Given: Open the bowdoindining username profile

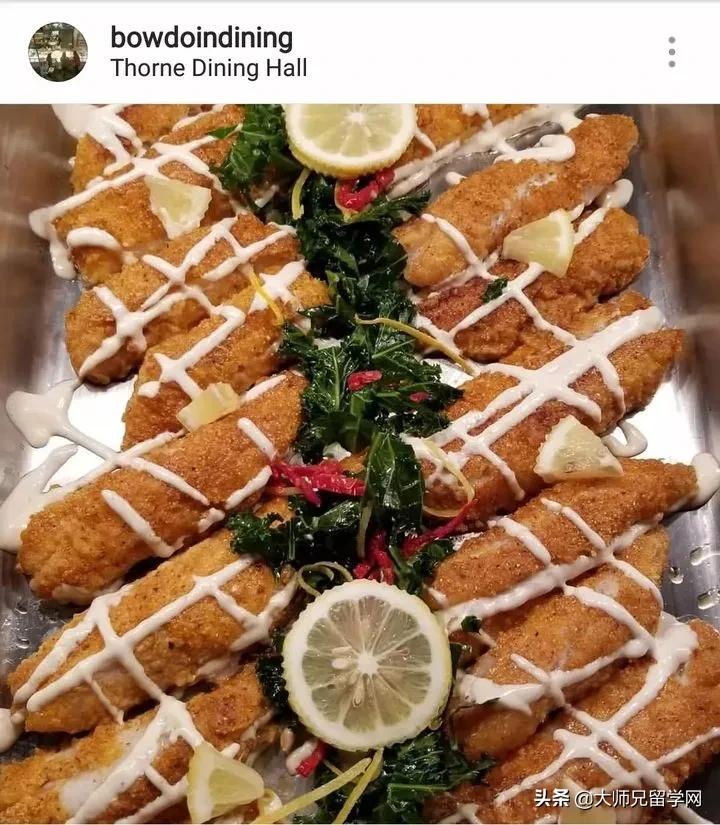Looking at the screenshot, I should coord(201,38).
